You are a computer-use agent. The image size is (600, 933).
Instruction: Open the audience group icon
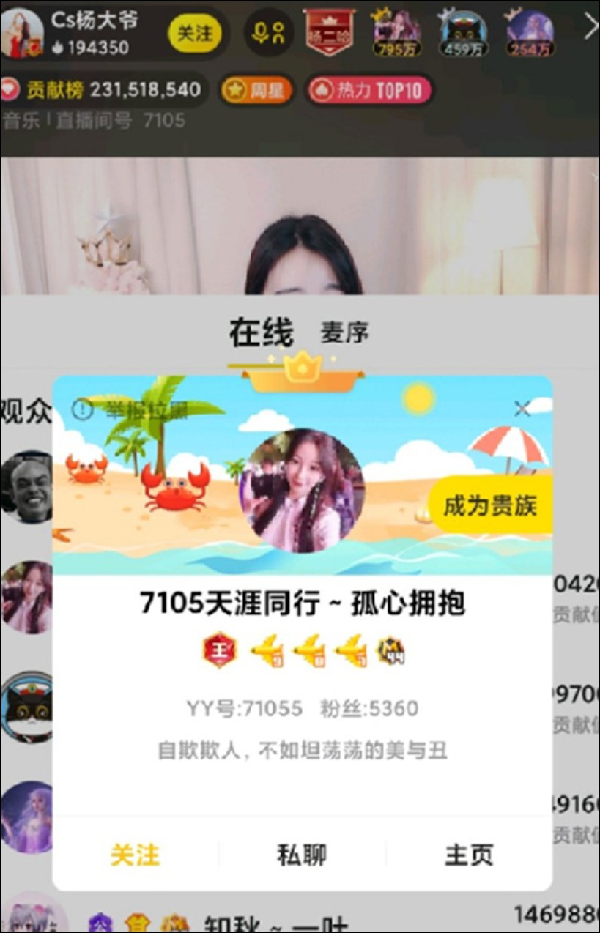pyautogui.click(x=268, y=34)
